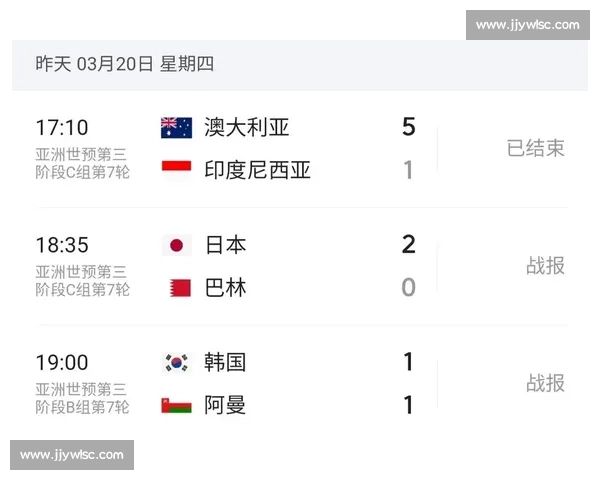
Task: View 战报 for the 韩国 vs 阿曼 match
Action: click(x=545, y=383)
